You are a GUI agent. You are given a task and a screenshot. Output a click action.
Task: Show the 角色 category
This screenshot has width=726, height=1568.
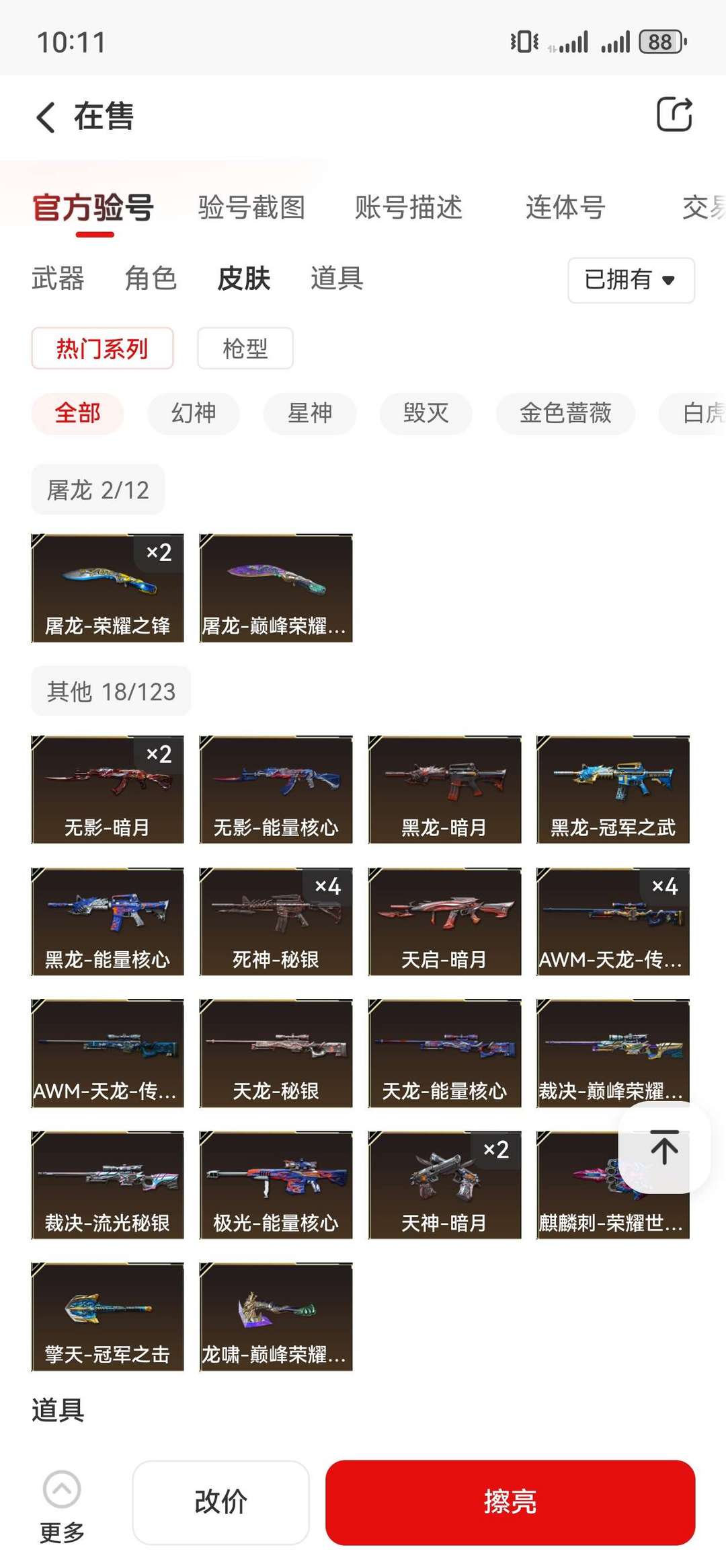click(151, 278)
